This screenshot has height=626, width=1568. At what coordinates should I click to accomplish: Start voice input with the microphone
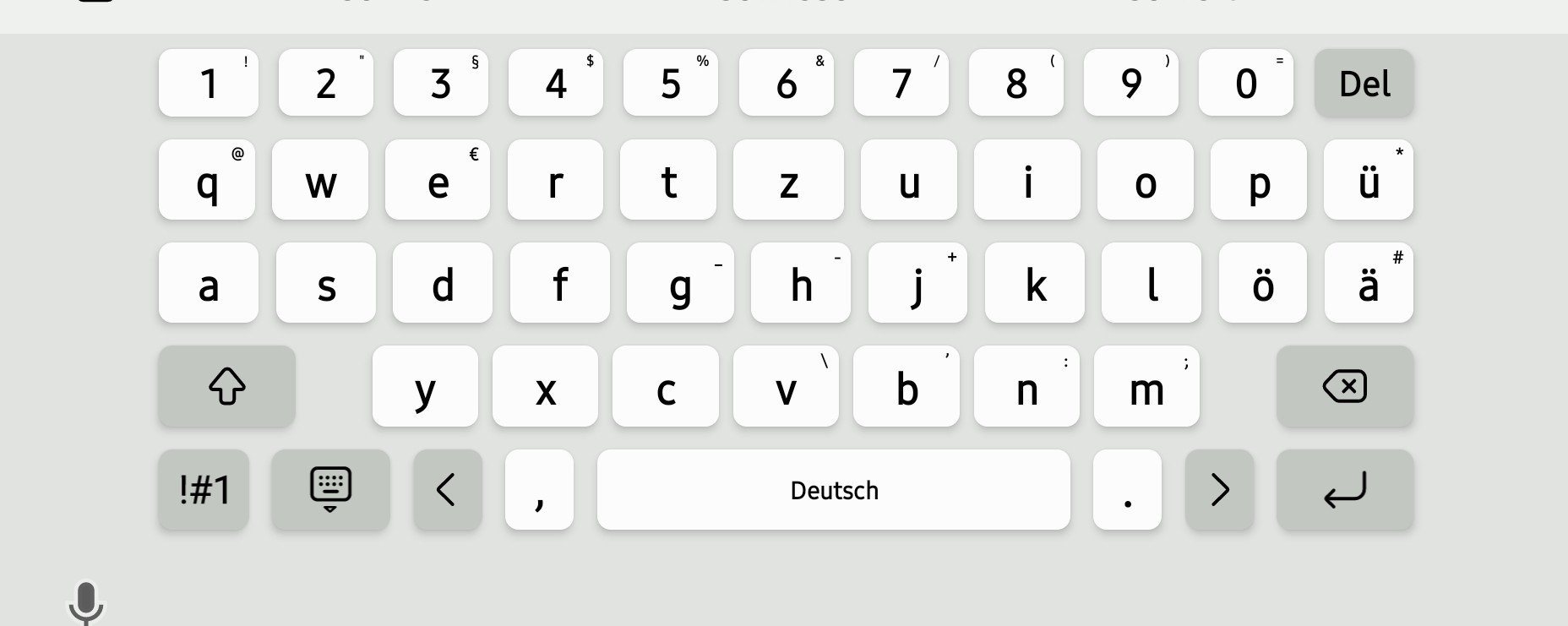click(x=85, y=602)
